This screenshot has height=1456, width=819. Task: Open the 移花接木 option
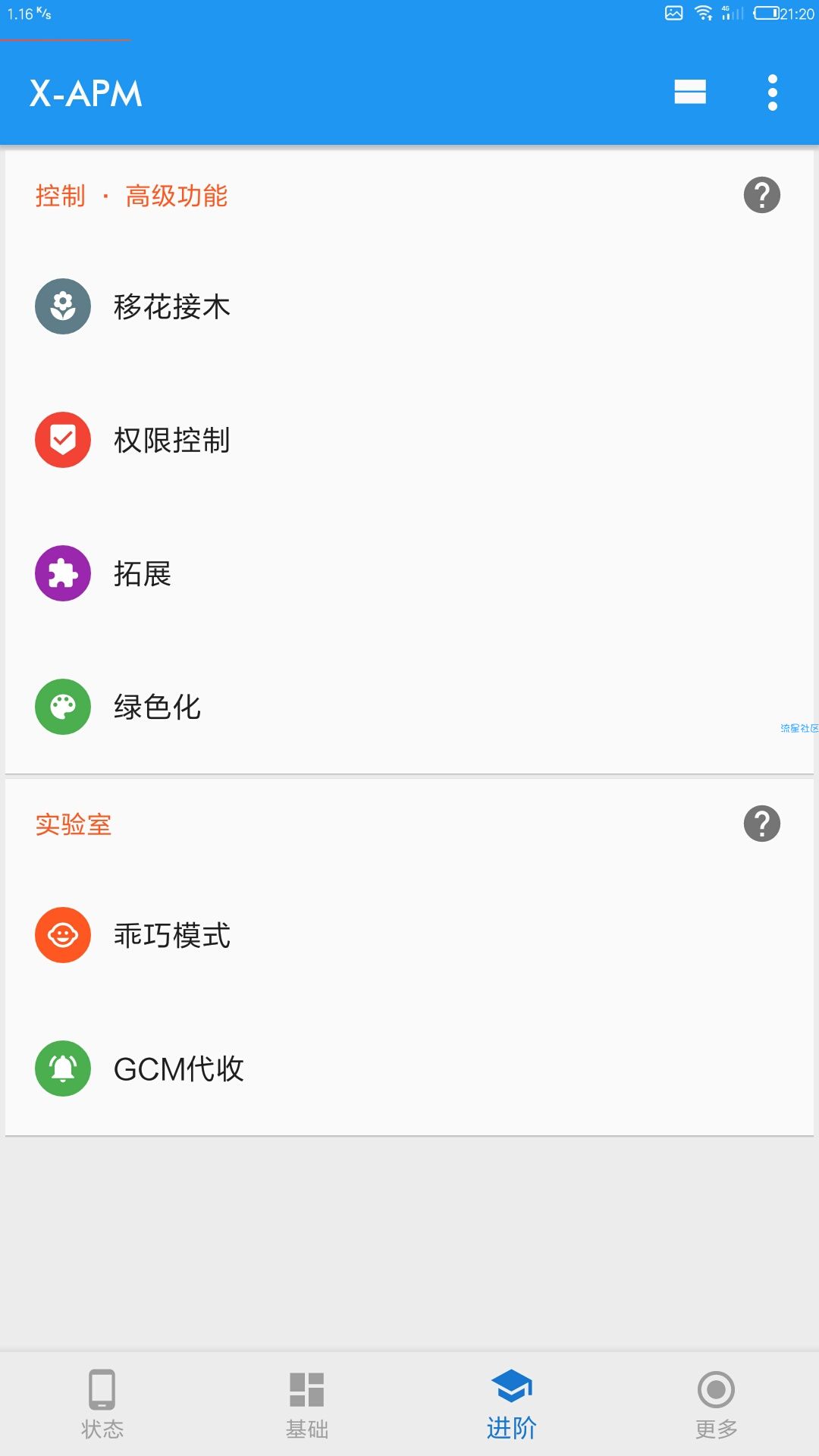(x=409, y=306)
